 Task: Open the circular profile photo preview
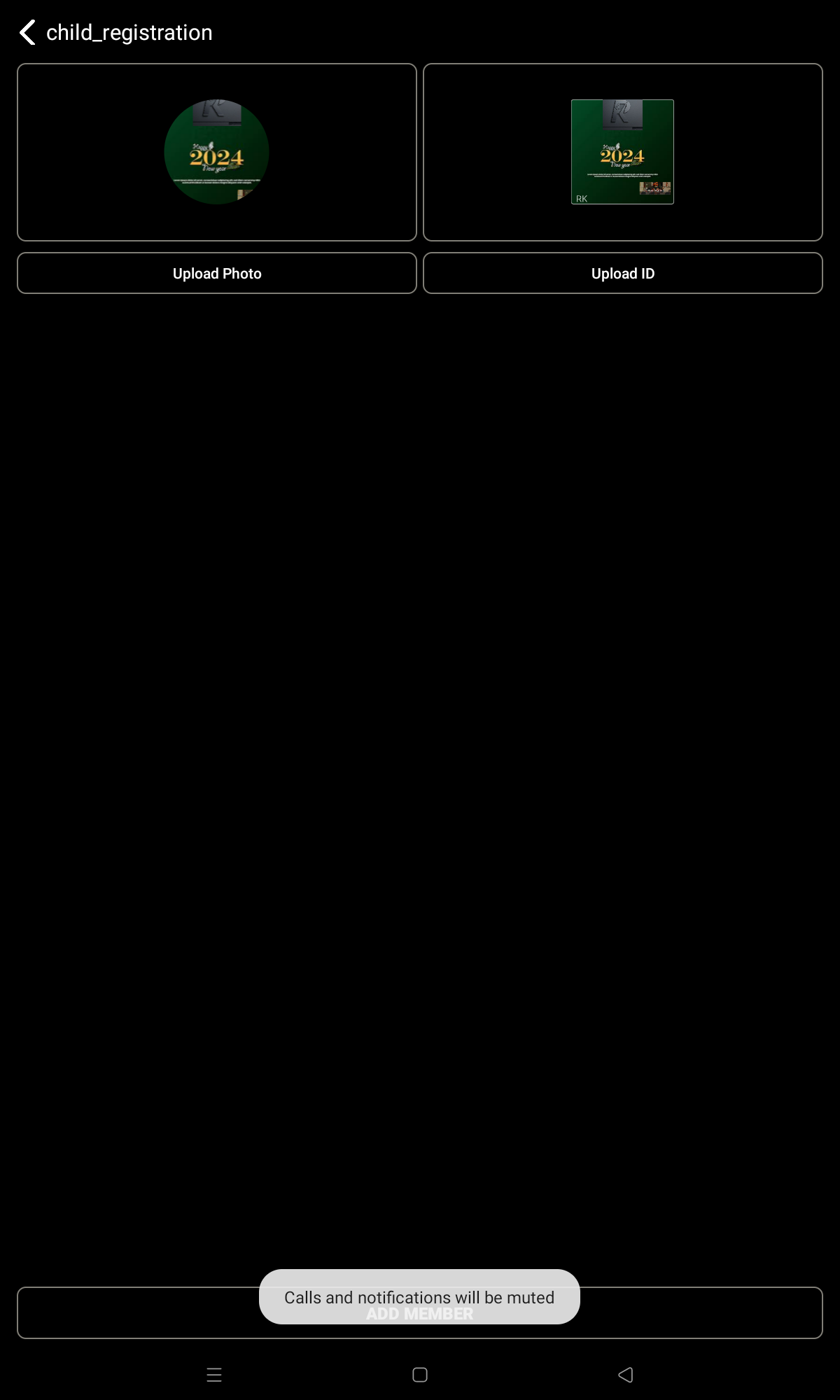coord(217,152)
